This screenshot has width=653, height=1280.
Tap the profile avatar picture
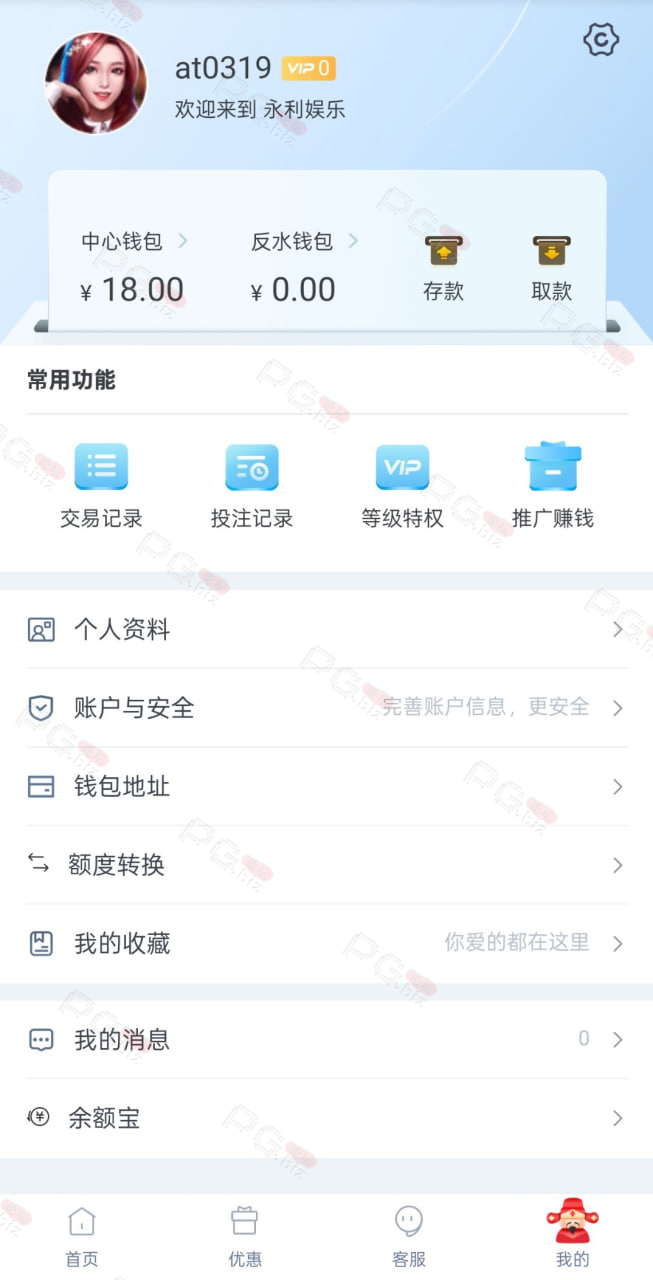[x=96, y=84]
